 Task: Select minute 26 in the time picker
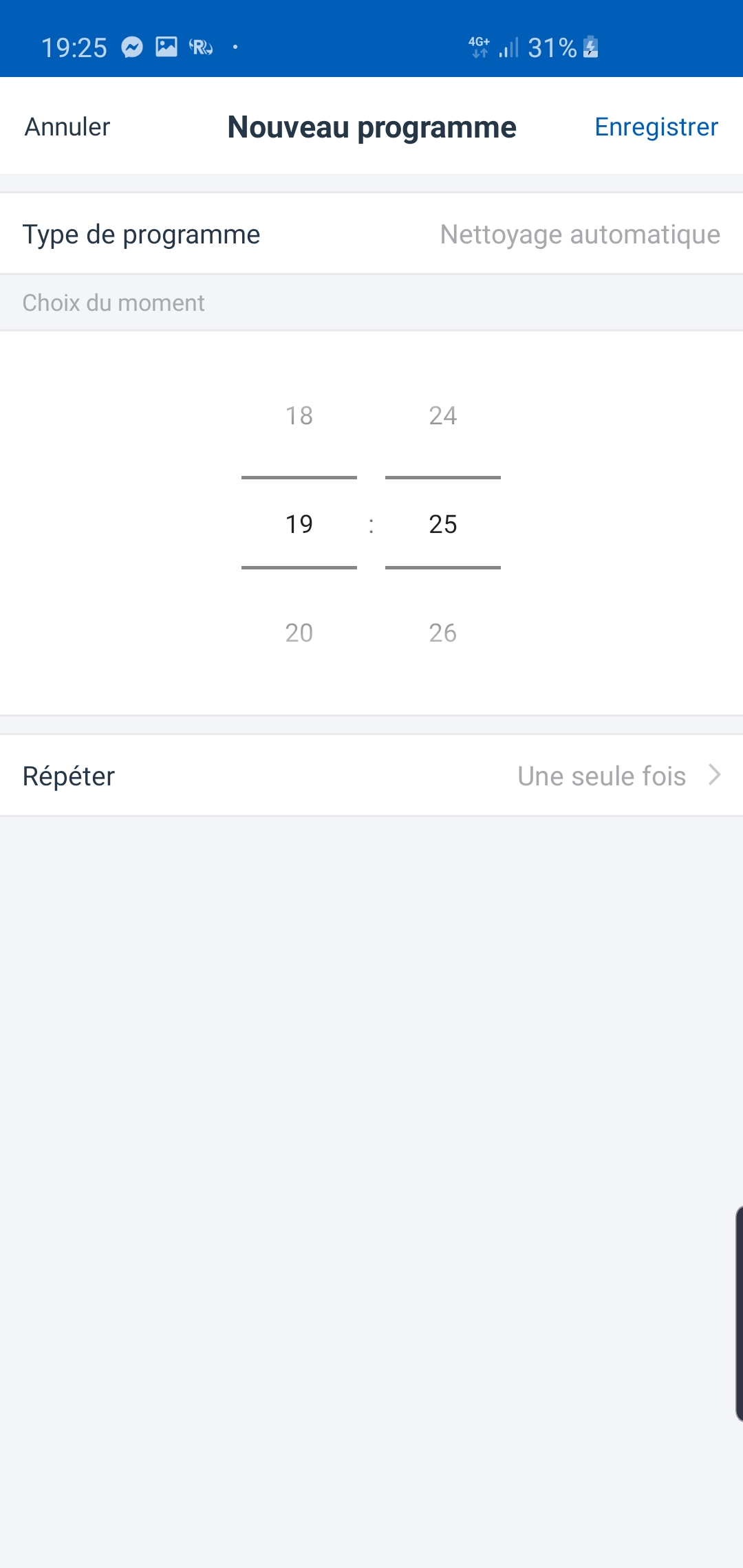(x=442, y=633)
